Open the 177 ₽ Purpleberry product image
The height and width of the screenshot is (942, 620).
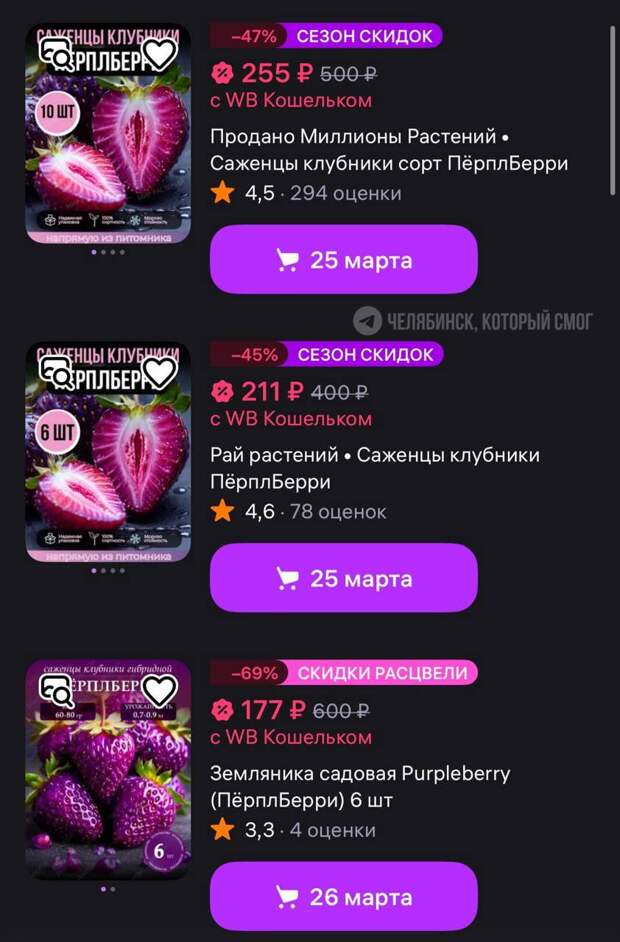click(108, 790)
